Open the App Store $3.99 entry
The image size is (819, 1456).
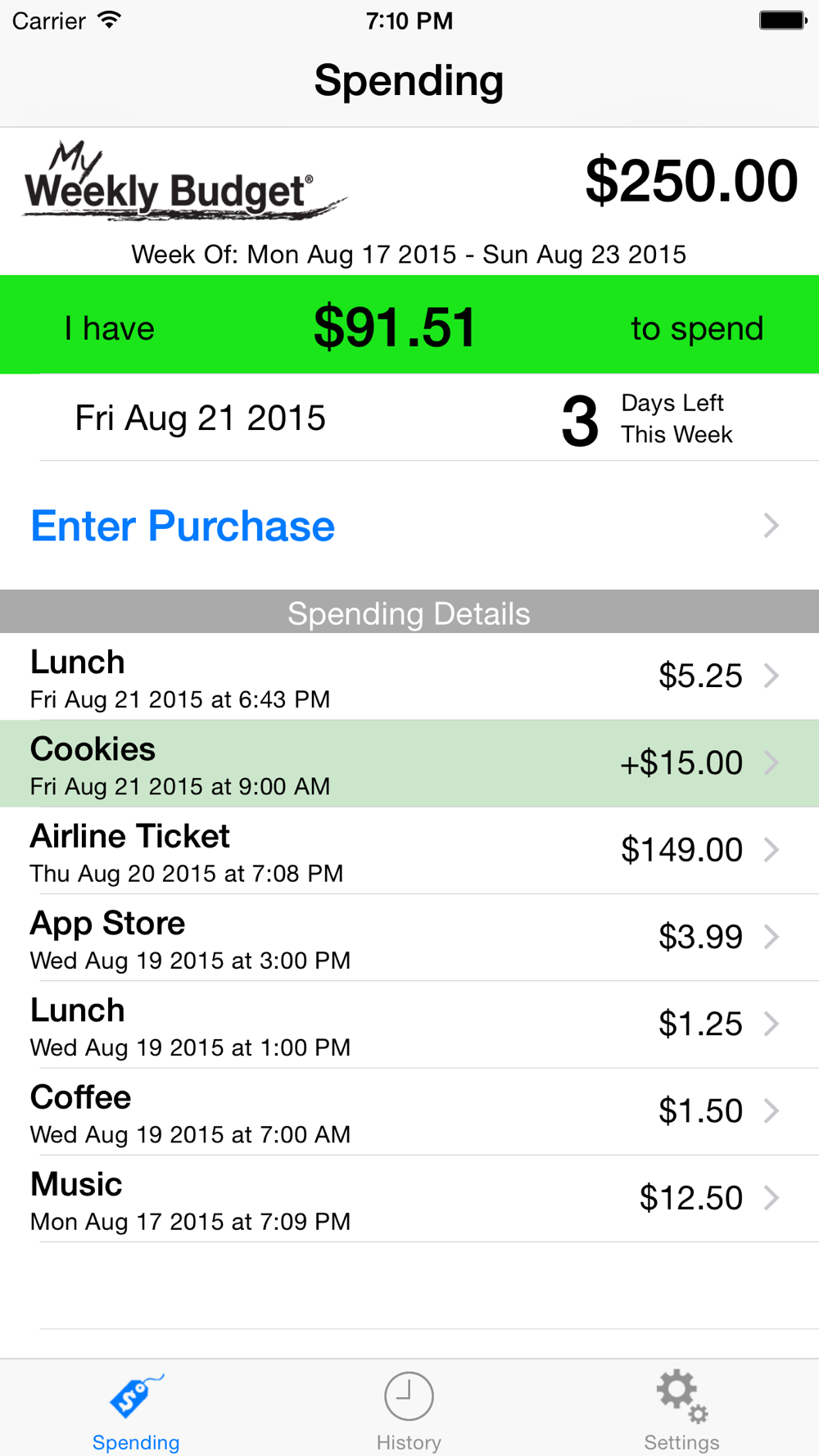click(409, 938)
